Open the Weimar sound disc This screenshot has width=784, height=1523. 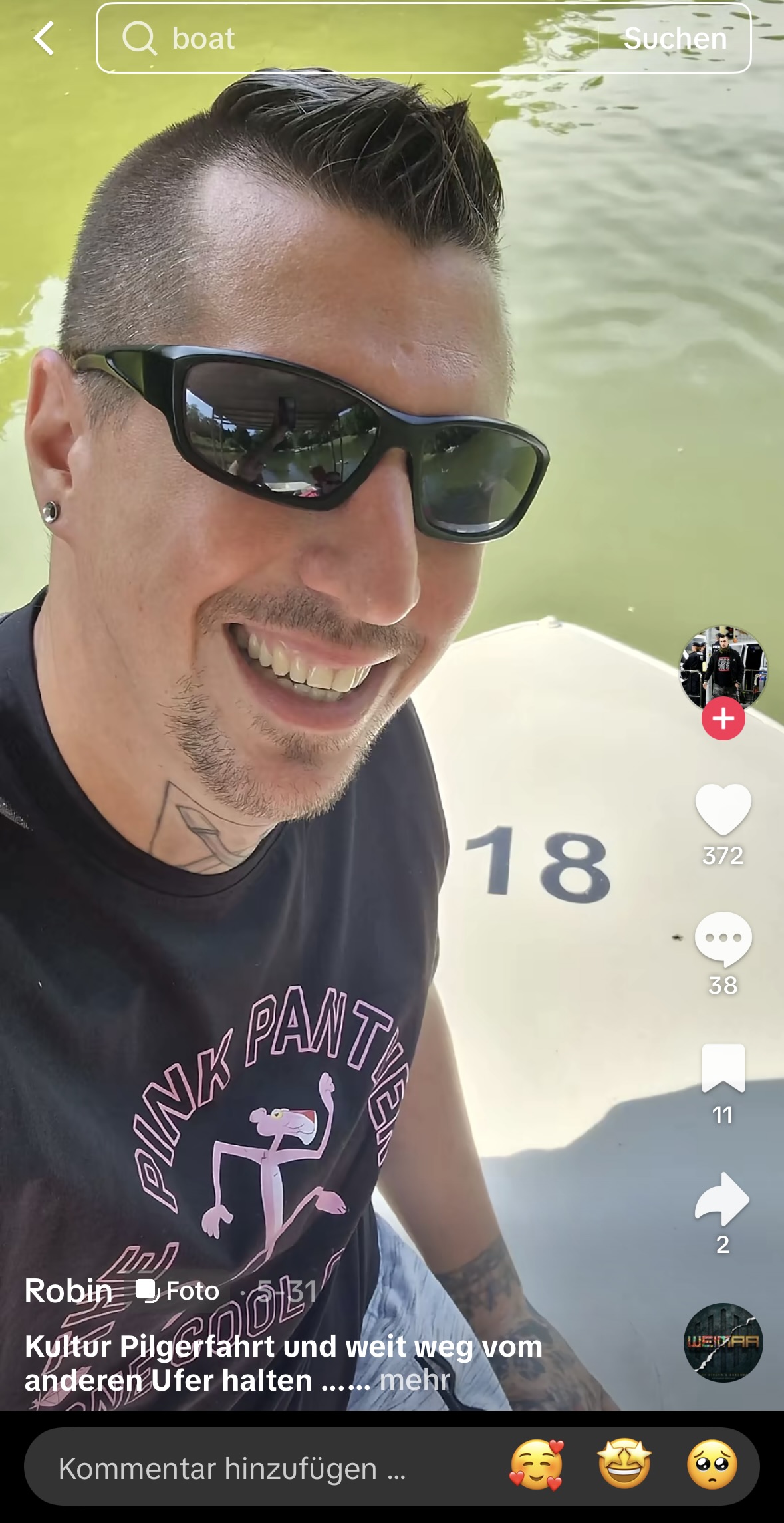pos(723,1342)
